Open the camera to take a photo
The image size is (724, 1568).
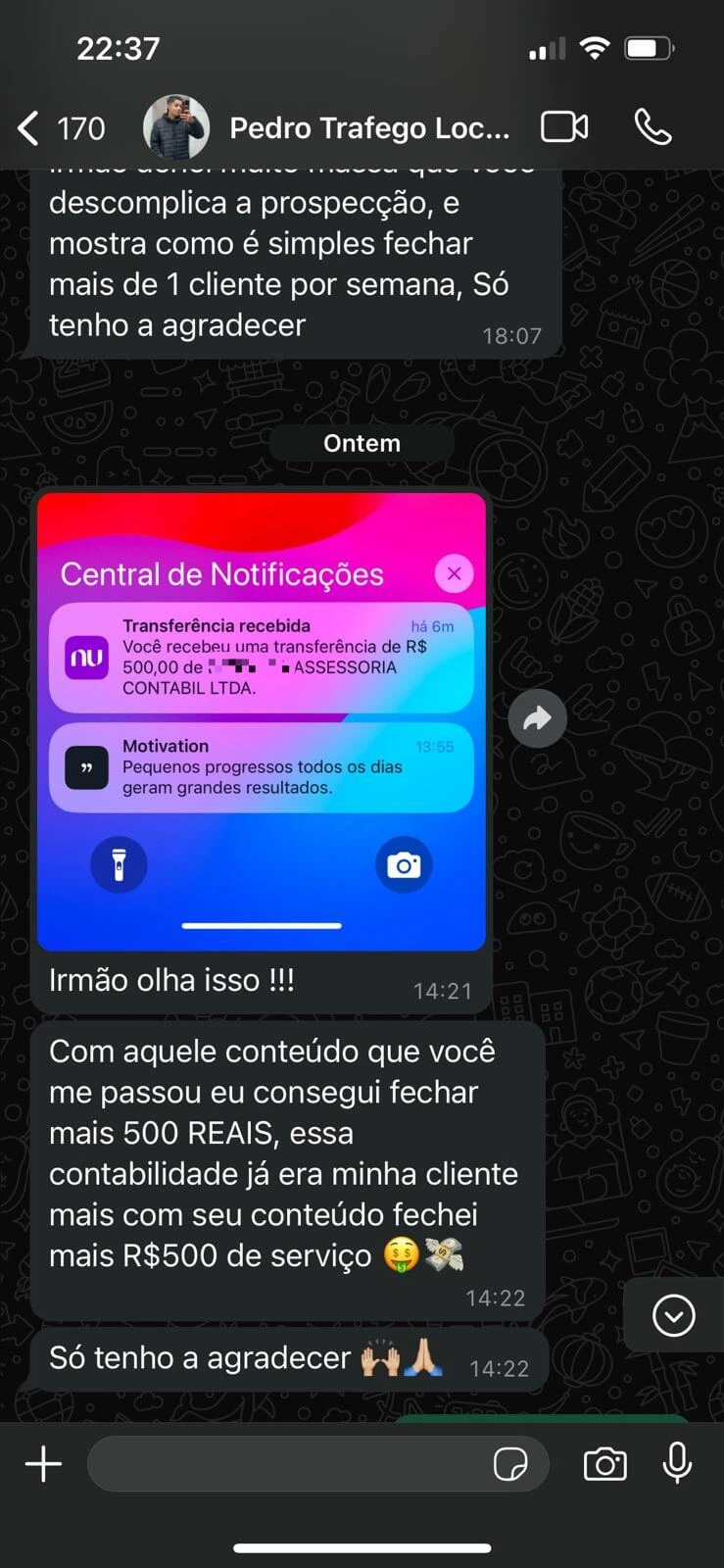coord(604,1464)
